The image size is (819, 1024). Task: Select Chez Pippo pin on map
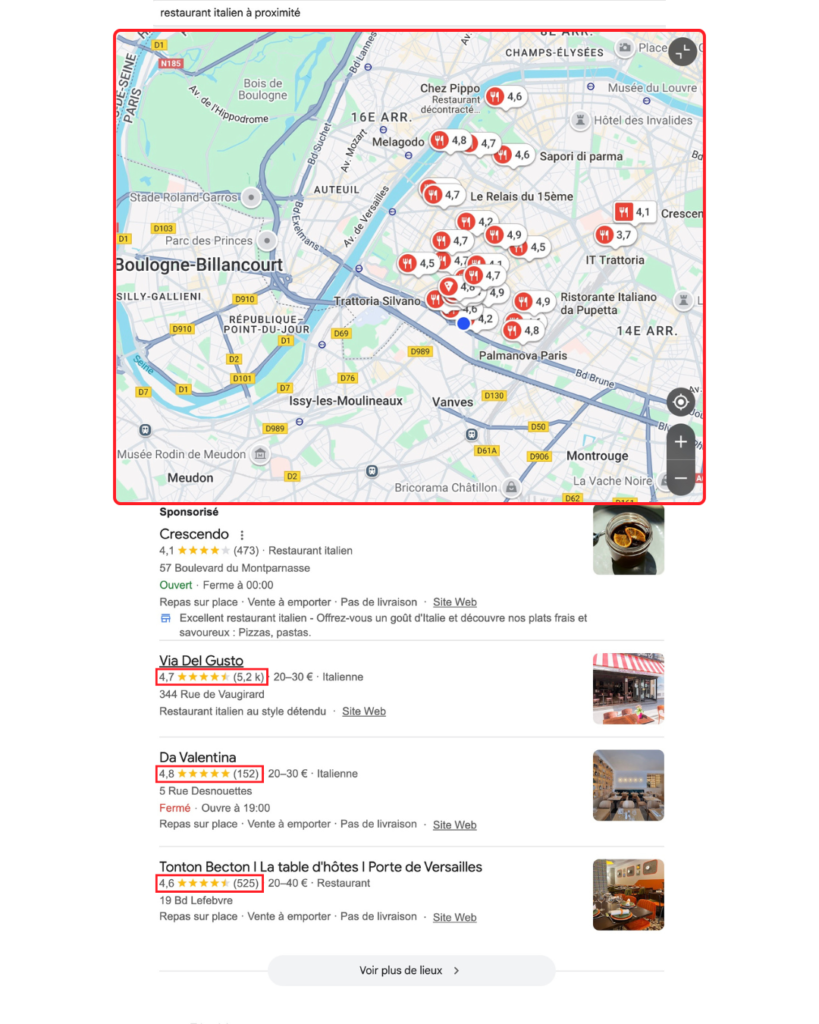pos(495,97)
